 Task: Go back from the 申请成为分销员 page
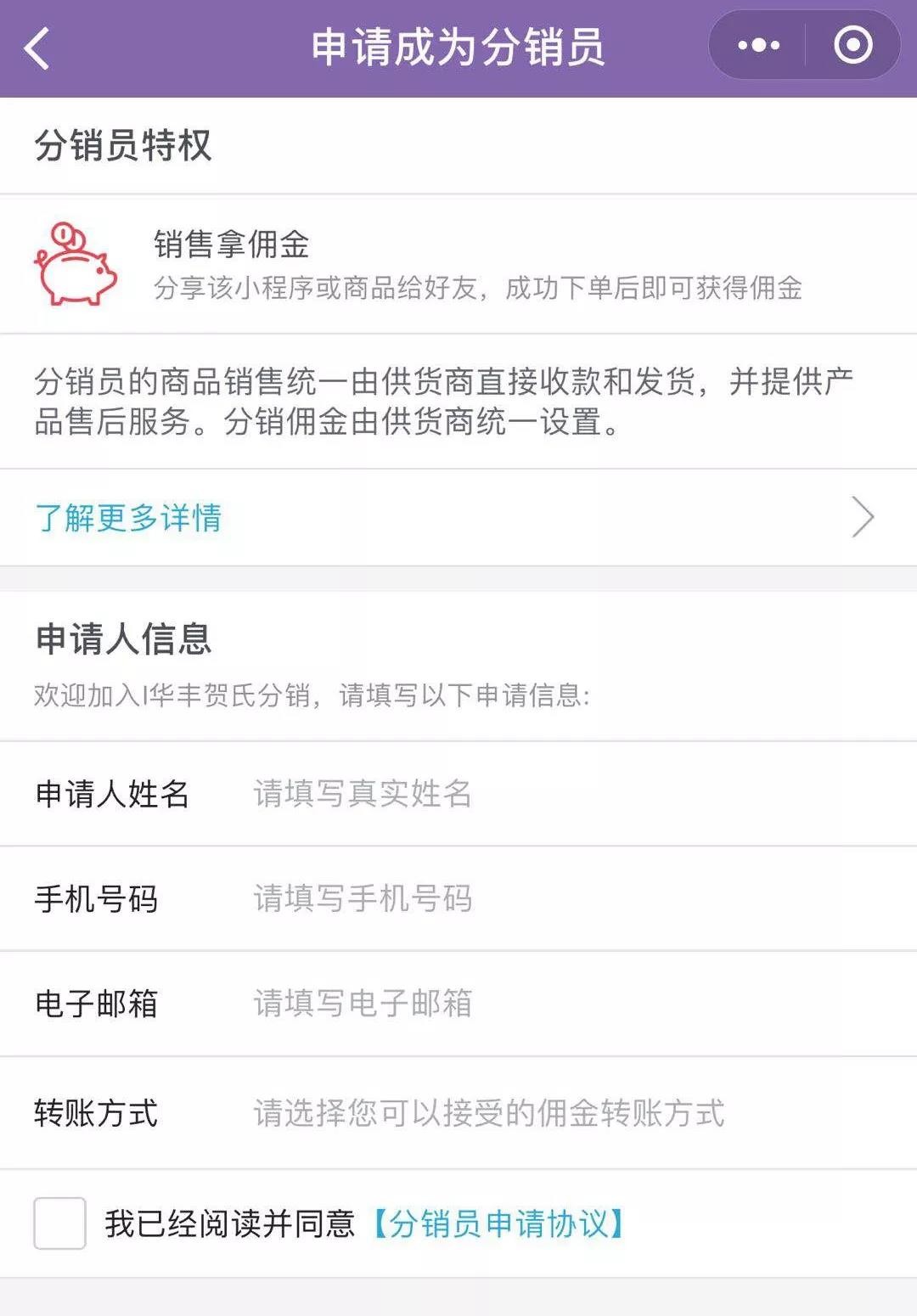tap(37, 48)
